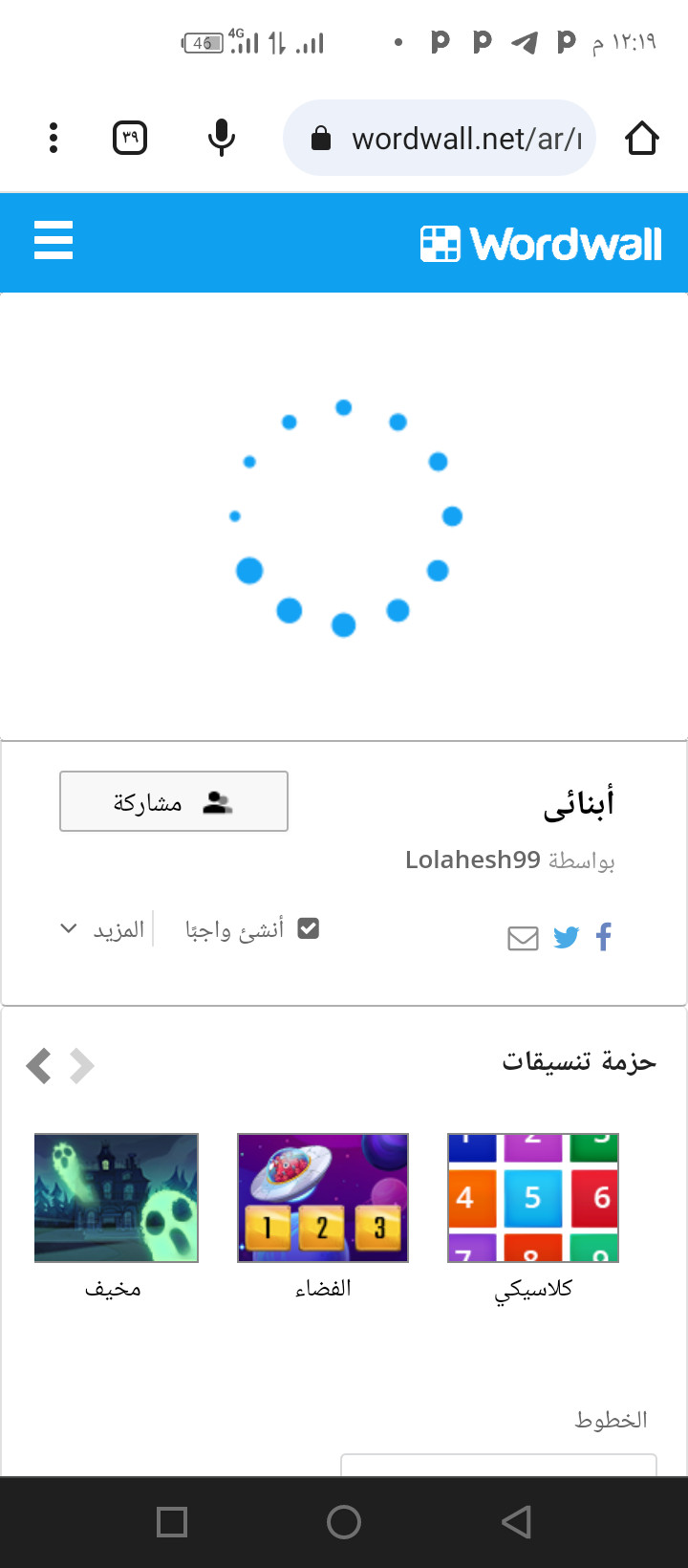The image size is (688, 1568).
Task: Share the activity by email
Action: [x=523, y=938]
